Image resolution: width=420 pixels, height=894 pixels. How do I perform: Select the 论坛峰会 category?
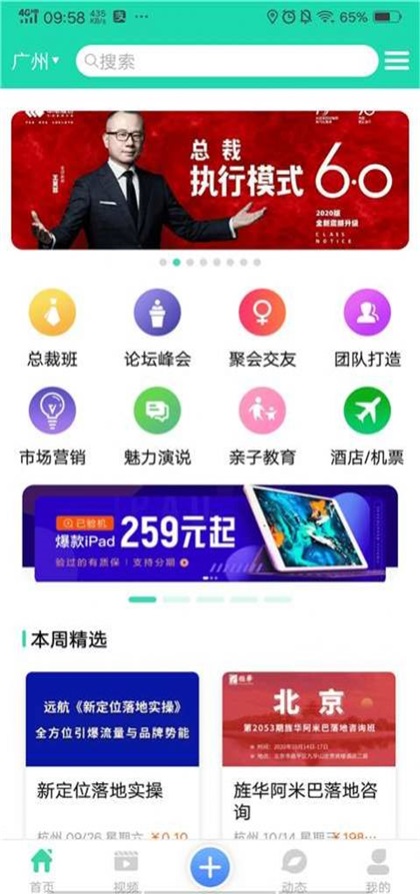point(157,328)
